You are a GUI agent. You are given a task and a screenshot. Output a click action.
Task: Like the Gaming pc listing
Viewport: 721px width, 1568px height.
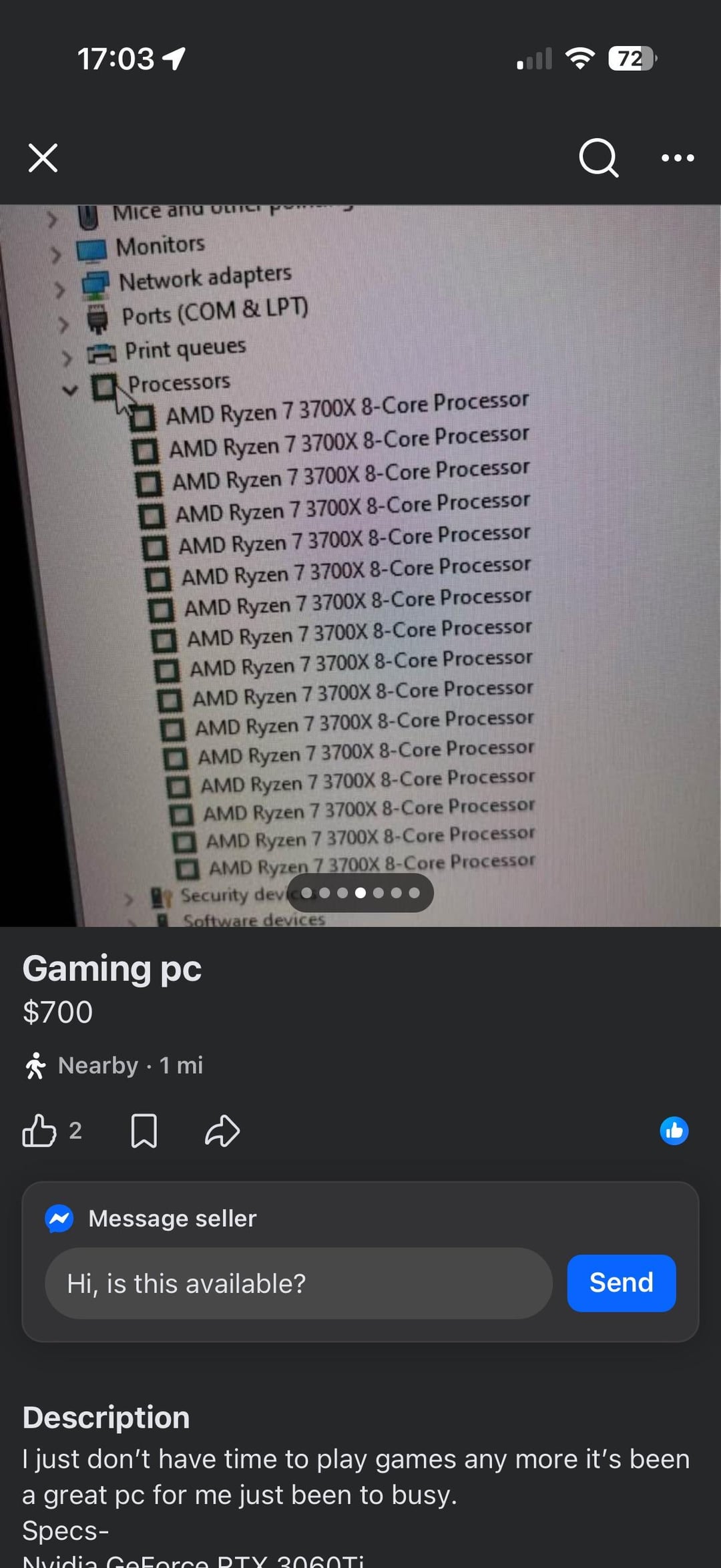coord(40,1131)
